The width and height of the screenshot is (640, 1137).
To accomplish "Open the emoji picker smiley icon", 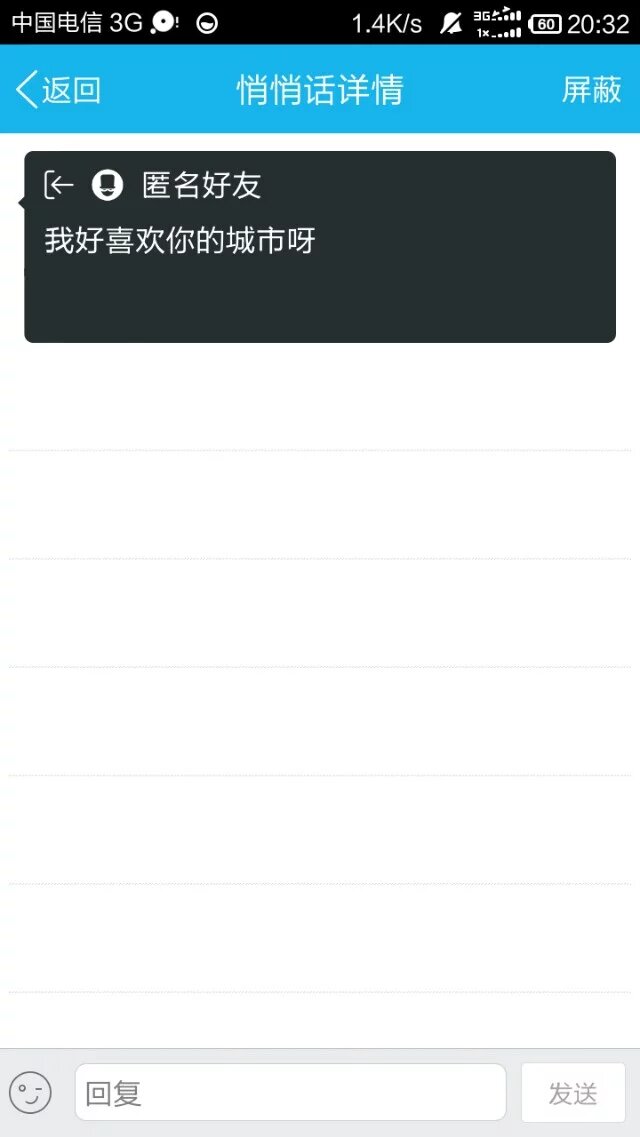I will click(30, 1092).
